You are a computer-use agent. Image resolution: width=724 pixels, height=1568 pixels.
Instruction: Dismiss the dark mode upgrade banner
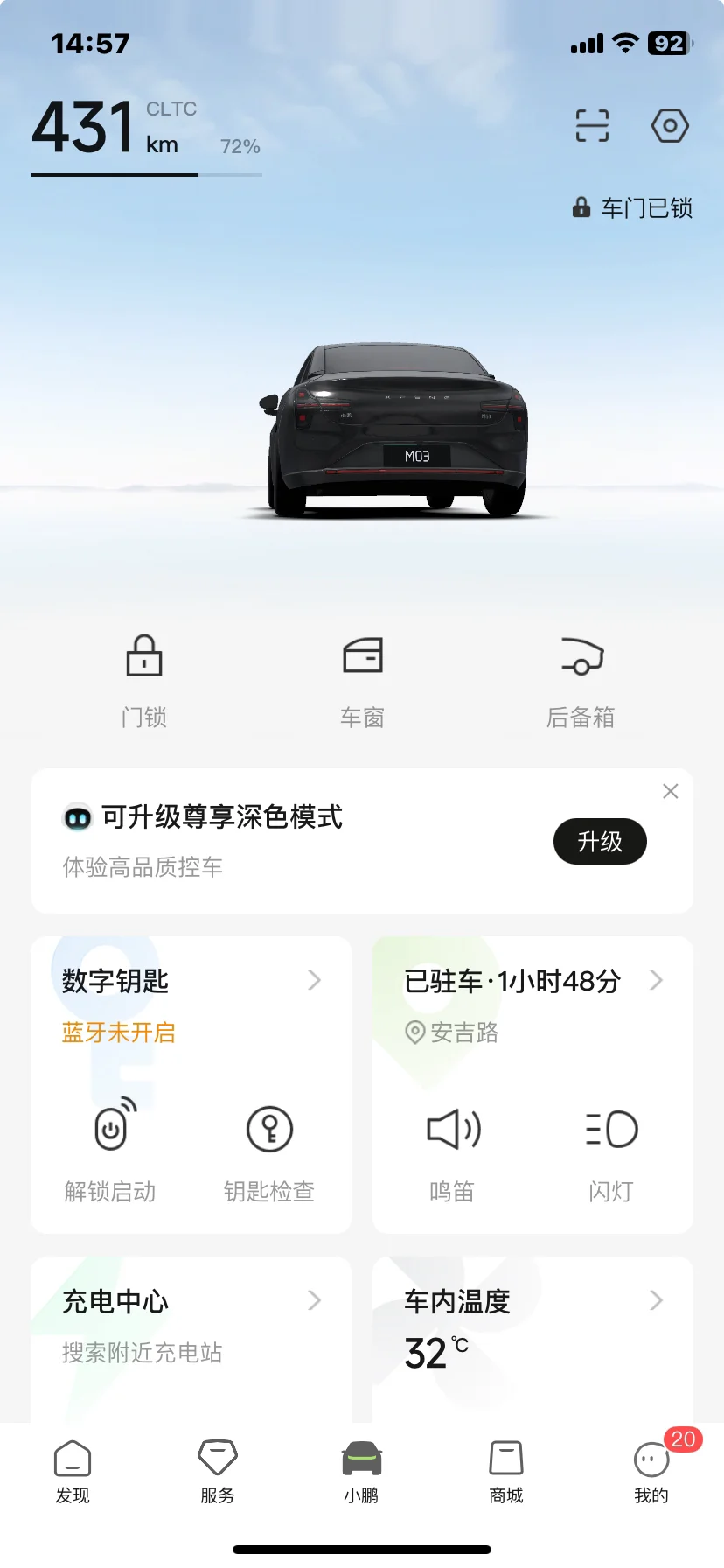[x=671, y=791]
